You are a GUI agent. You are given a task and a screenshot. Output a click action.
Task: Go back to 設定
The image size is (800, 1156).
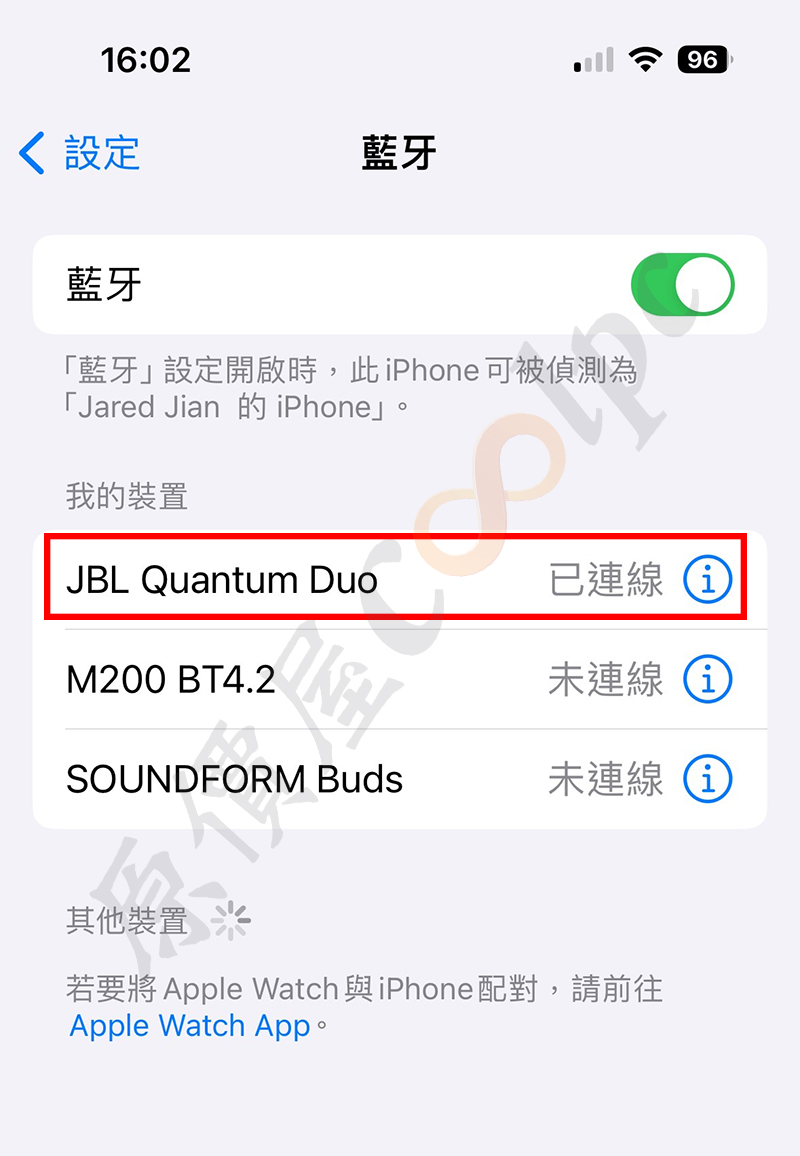point(80,154)
